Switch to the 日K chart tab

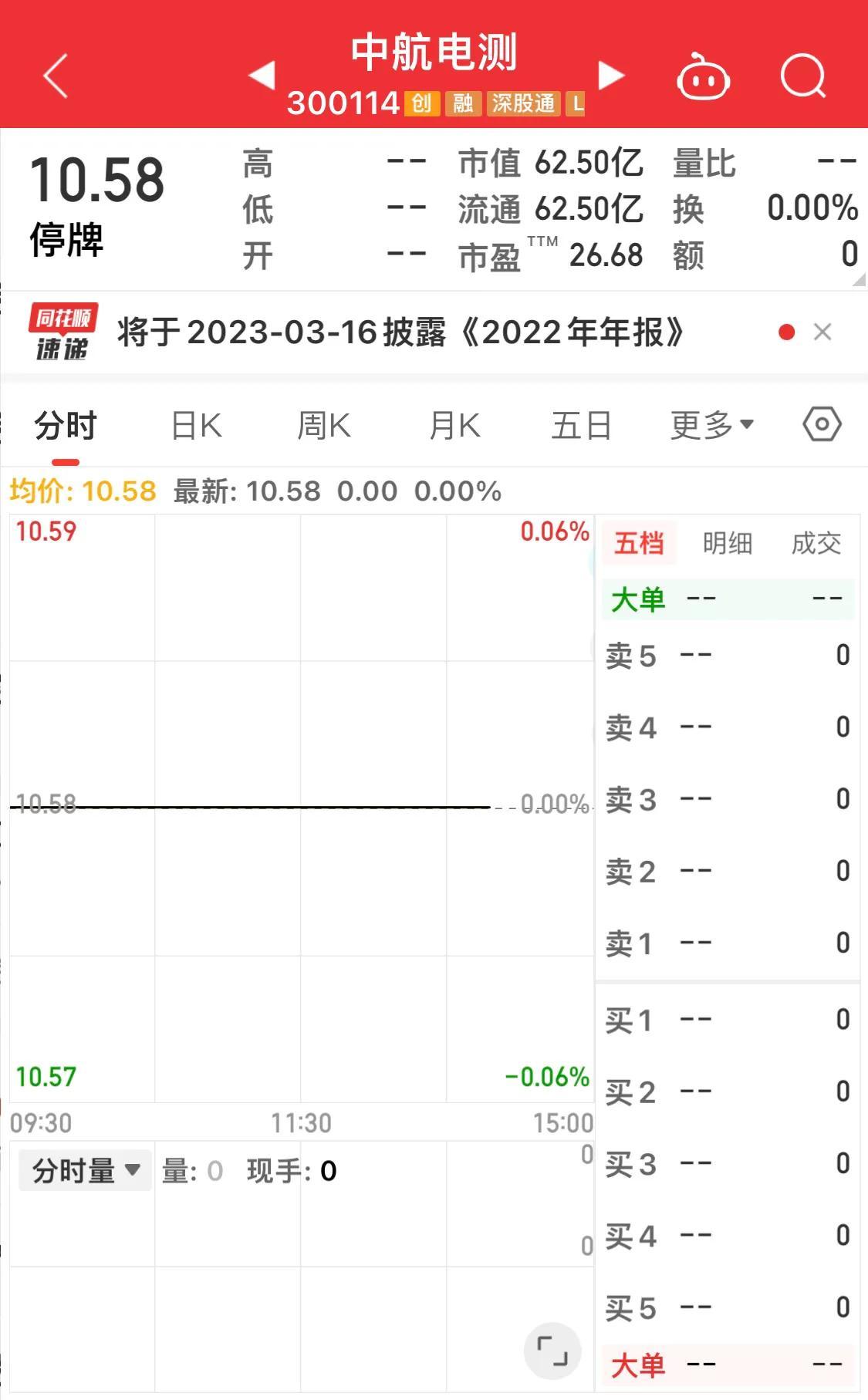click(197, 426)
